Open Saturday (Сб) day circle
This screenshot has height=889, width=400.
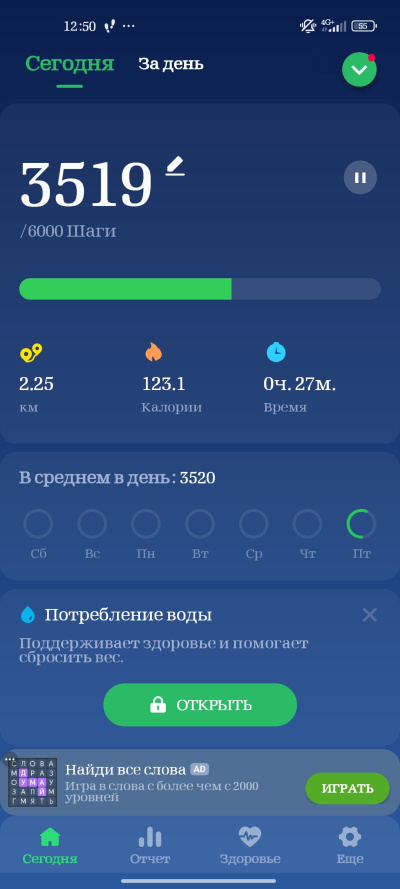(x=38, y=524)
